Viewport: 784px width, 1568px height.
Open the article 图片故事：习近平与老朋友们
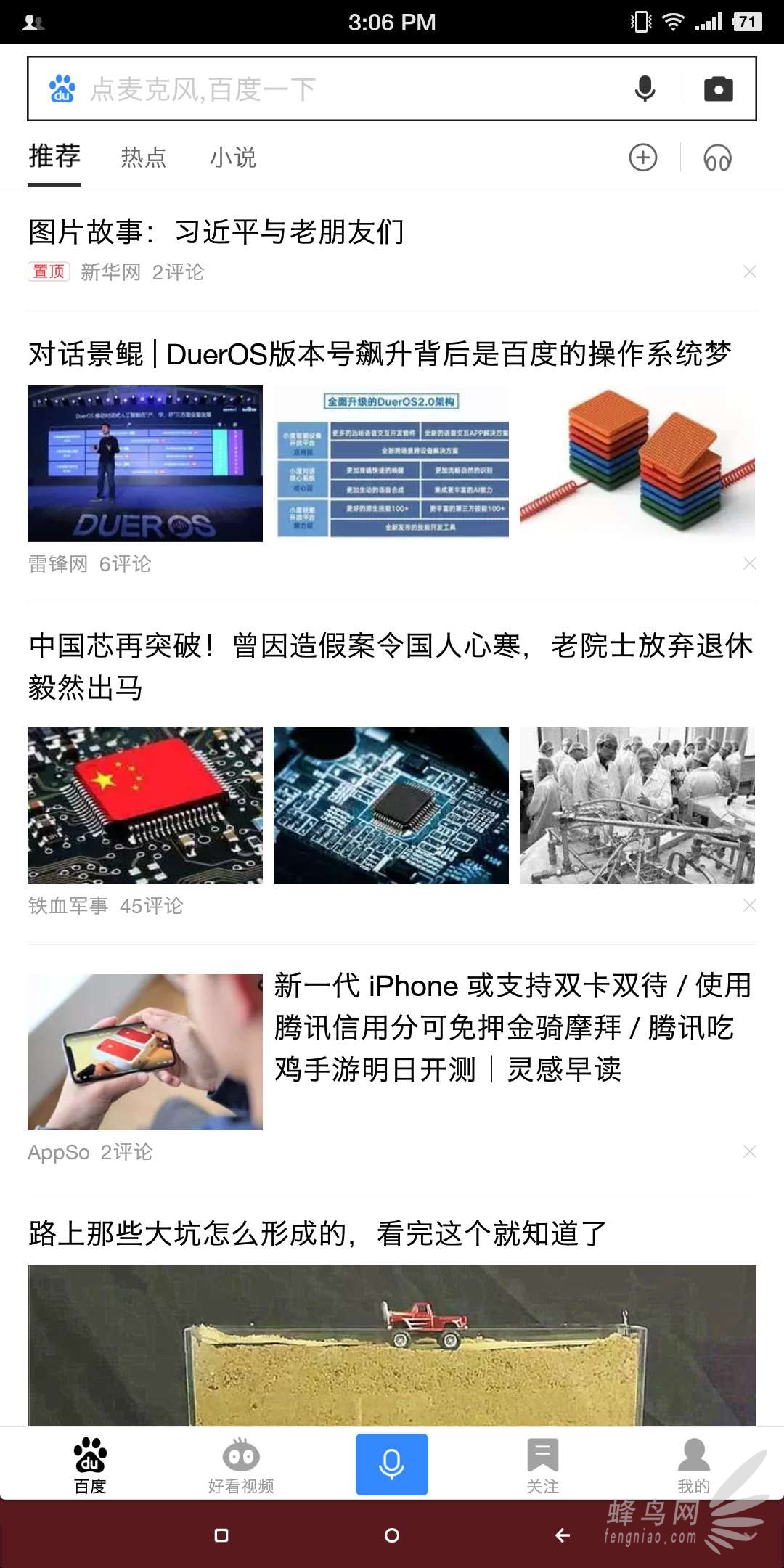216,232
